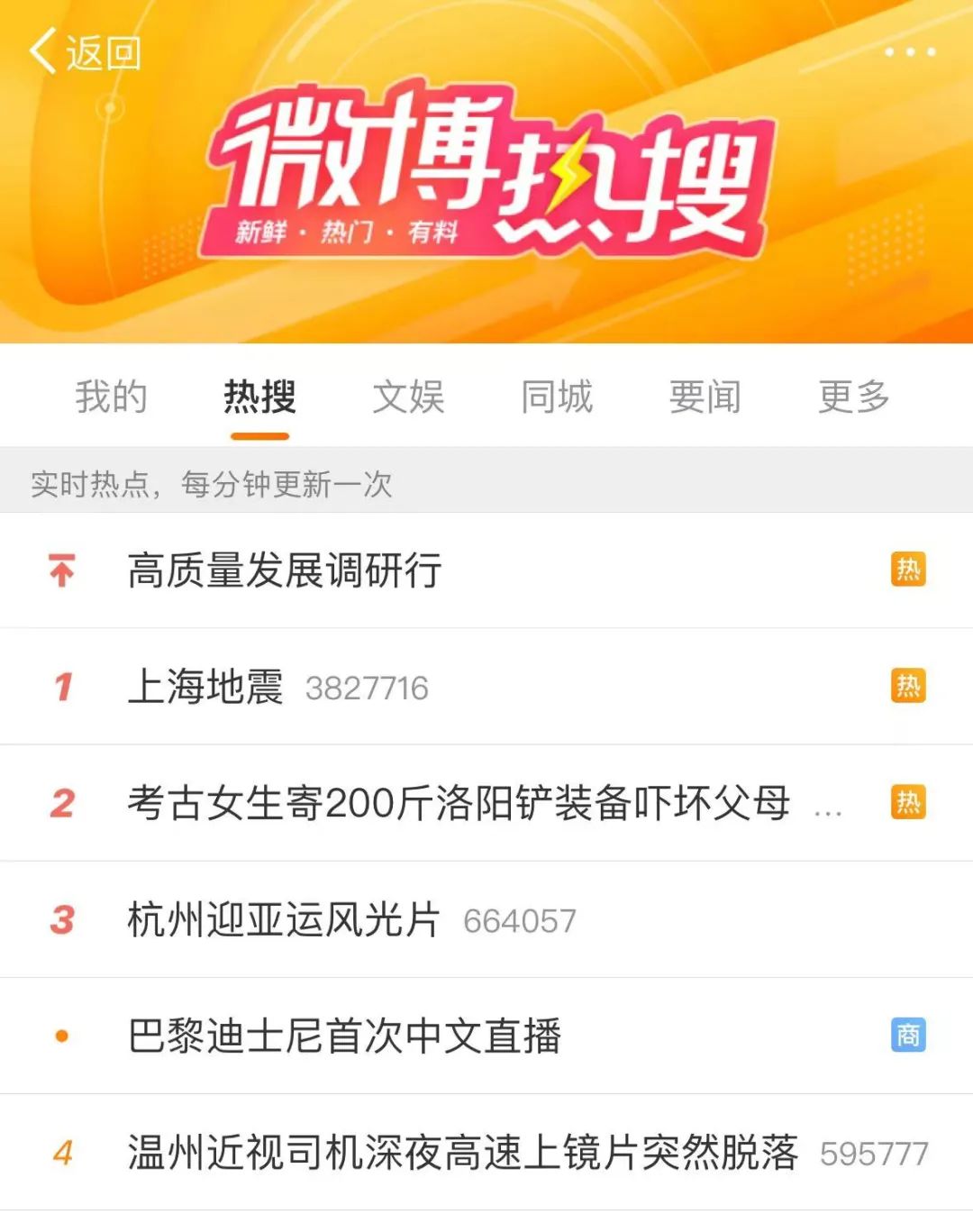View topic 温州近视司机深夜高速上镜片突然脱落

[x=462, y=1153]
